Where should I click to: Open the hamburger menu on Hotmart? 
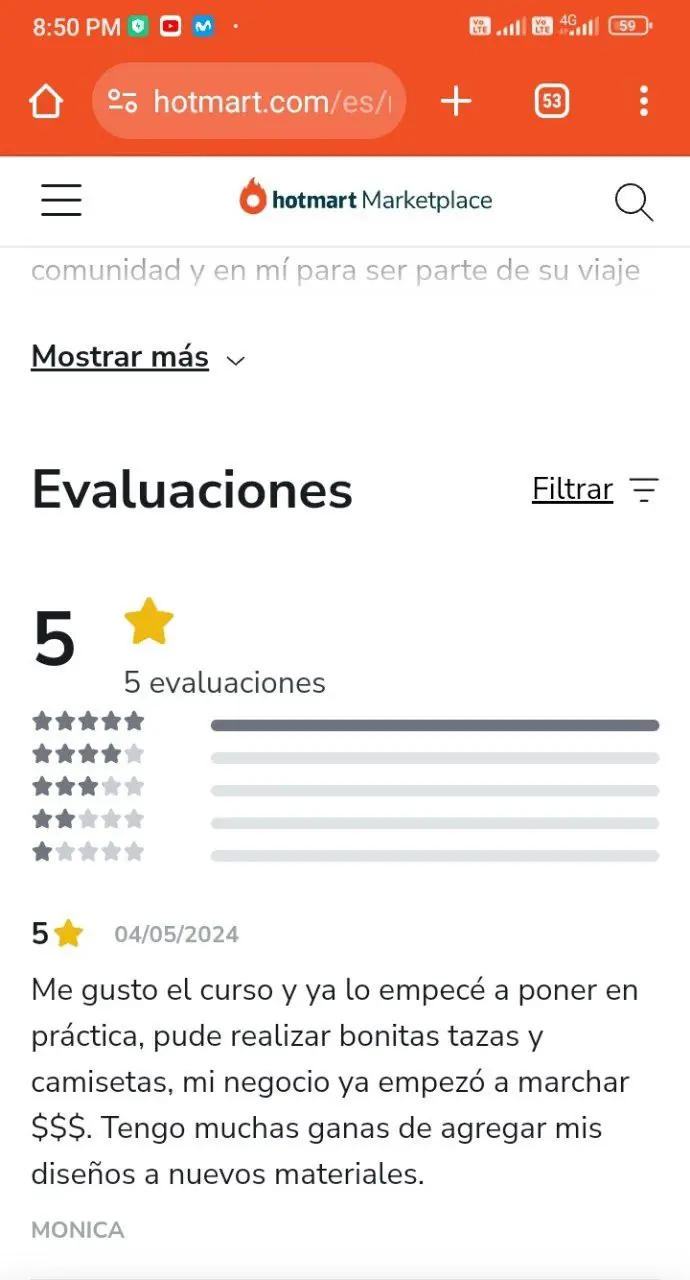click(61, 200)
